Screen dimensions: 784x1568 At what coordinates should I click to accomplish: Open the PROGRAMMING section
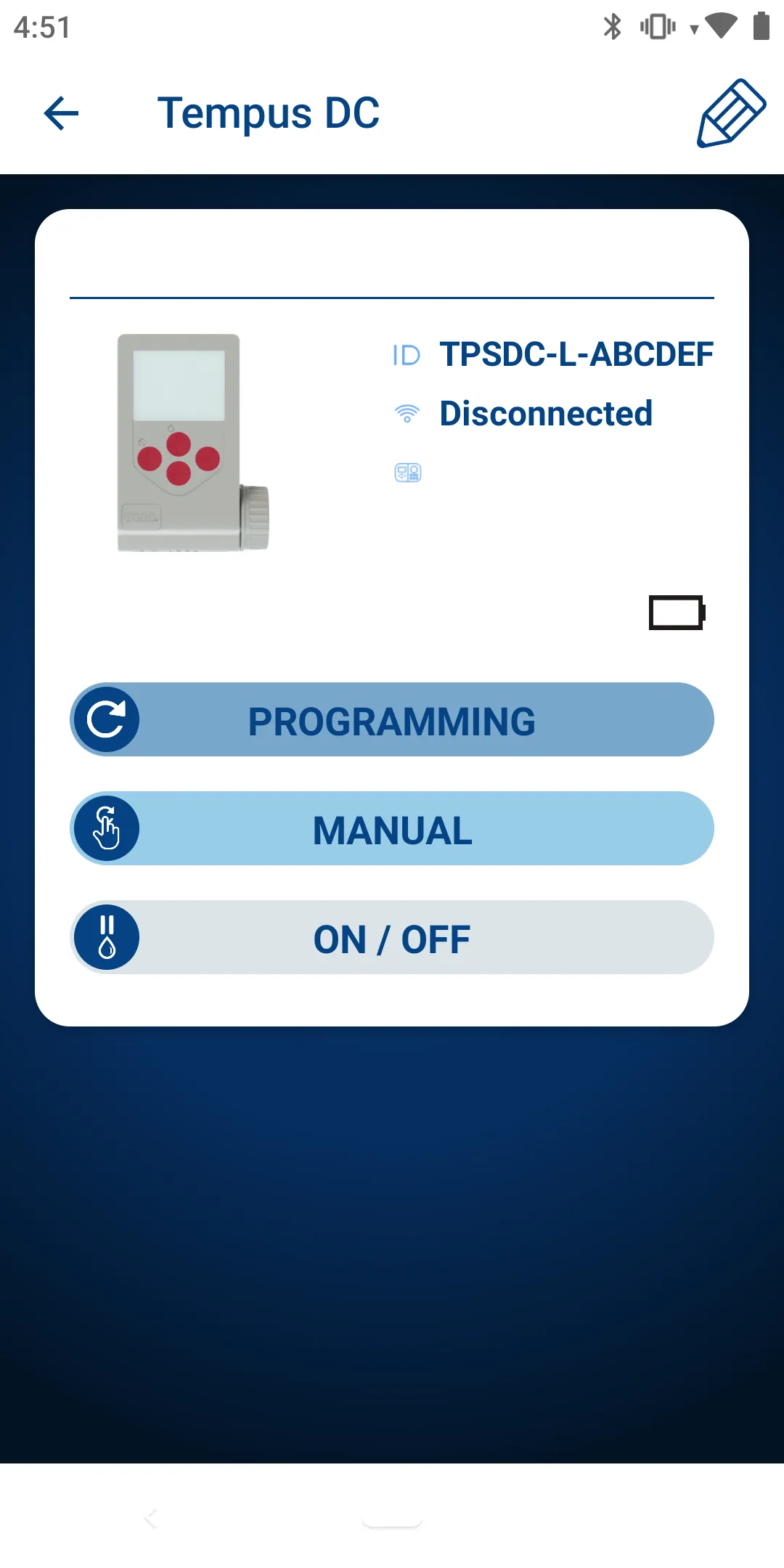click(392, 719)
